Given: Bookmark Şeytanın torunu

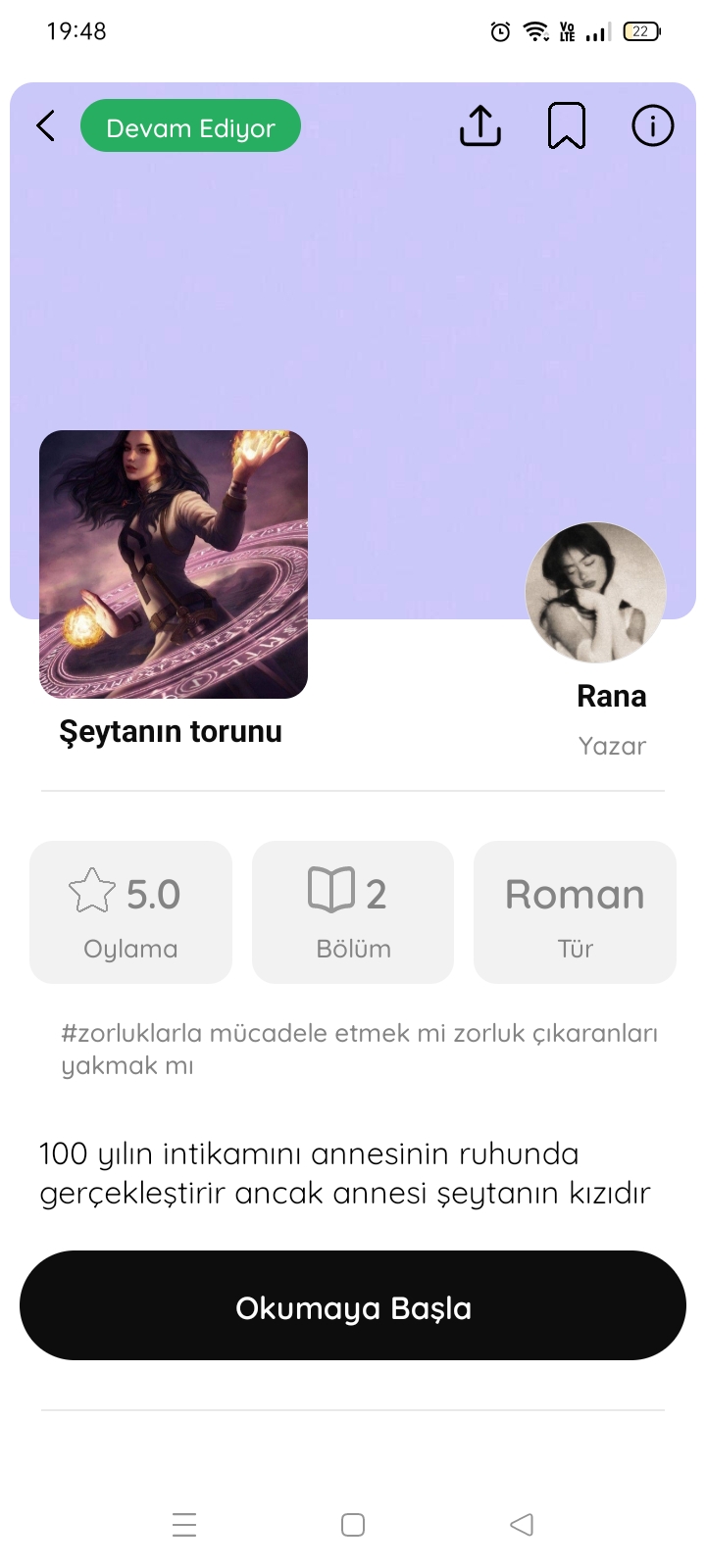Looking at the screenshot, I should [x=567, y=126].
